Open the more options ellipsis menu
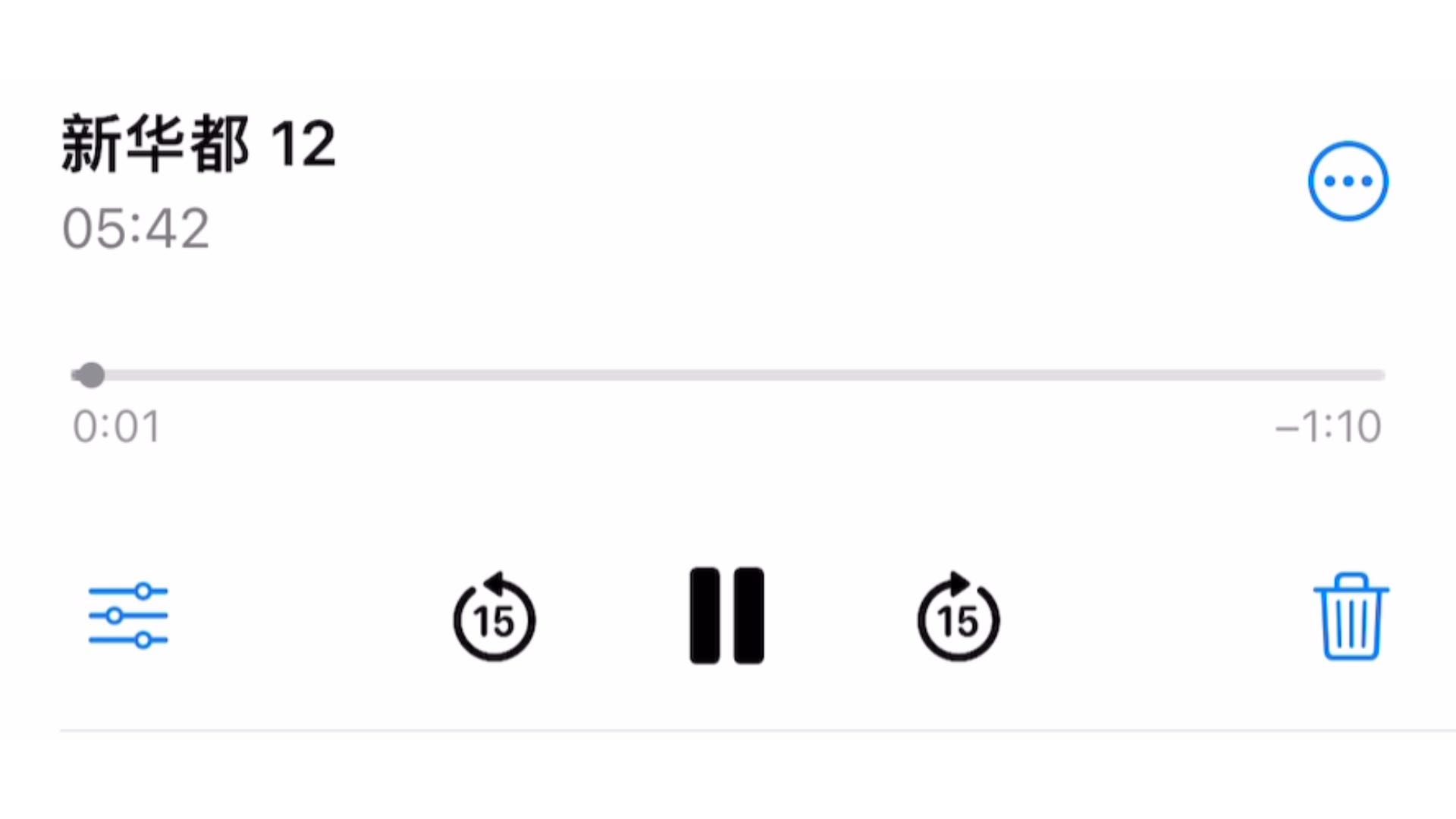Image resolution: width=1456 pixels, height=819 pixels. coord(1348,181)
